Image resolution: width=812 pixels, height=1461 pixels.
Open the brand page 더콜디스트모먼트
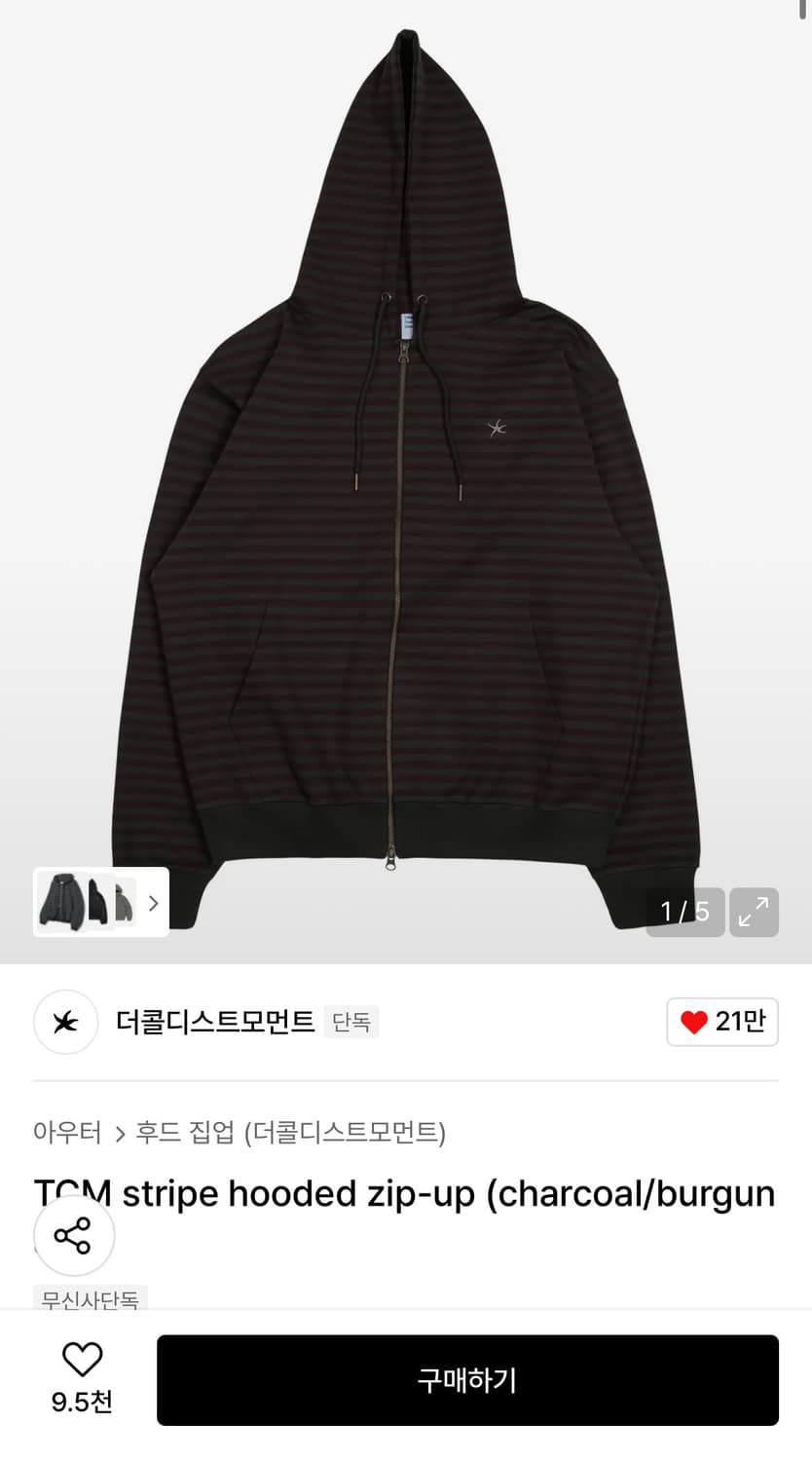pos(213,1023)
